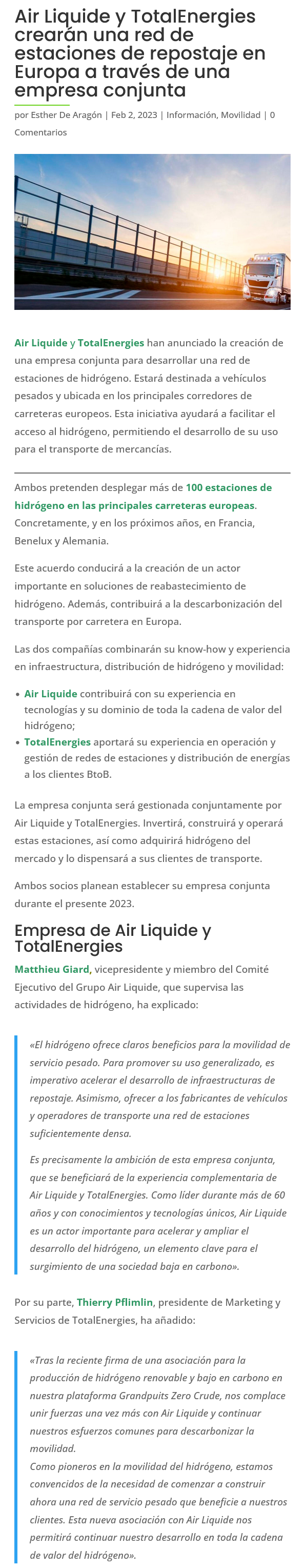Tap the TotalEnergies link in the bullet list
The image size is (306, 1568).
[57, 741]
